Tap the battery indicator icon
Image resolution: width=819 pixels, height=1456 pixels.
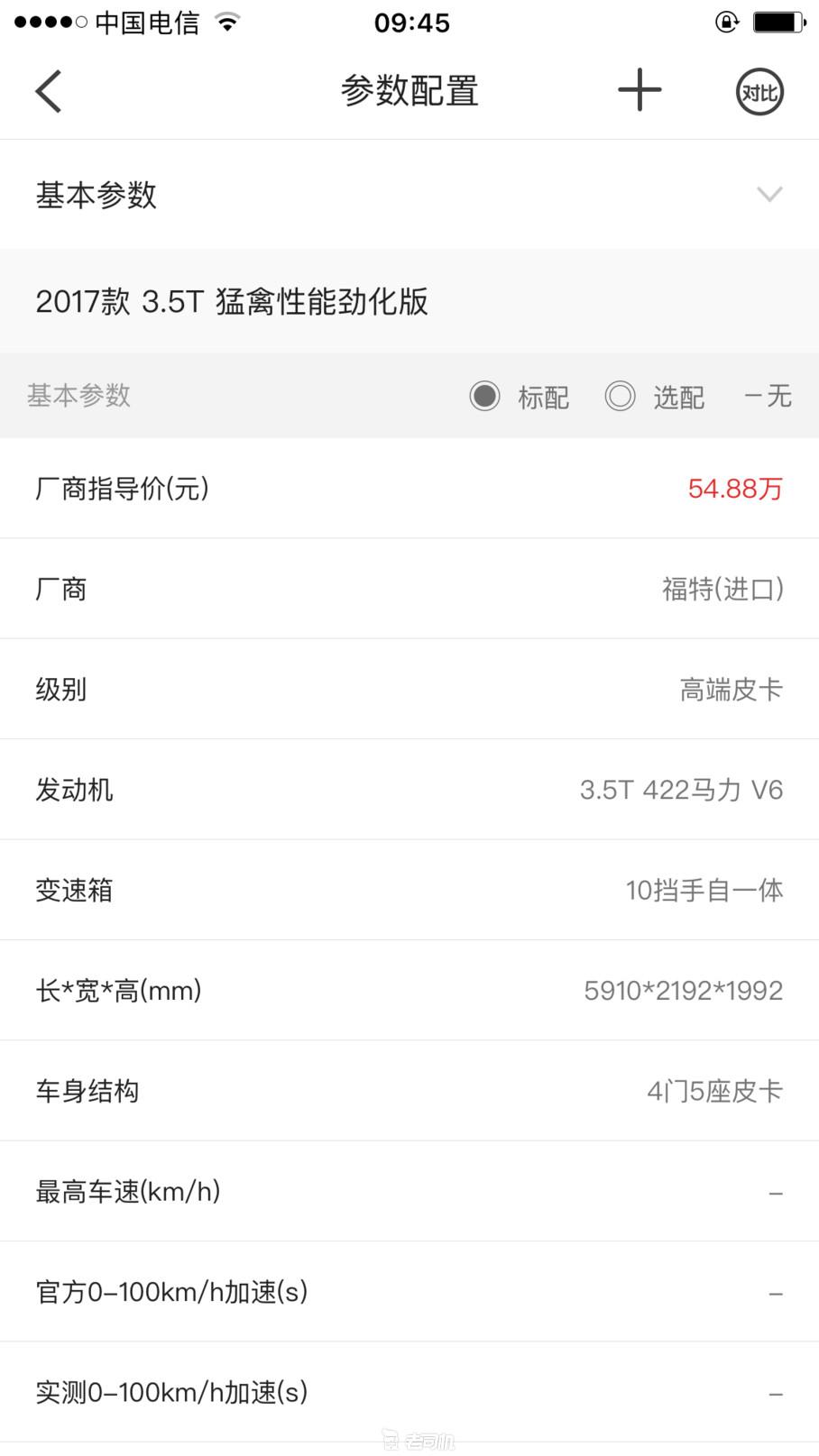click(x=778, y=21)
